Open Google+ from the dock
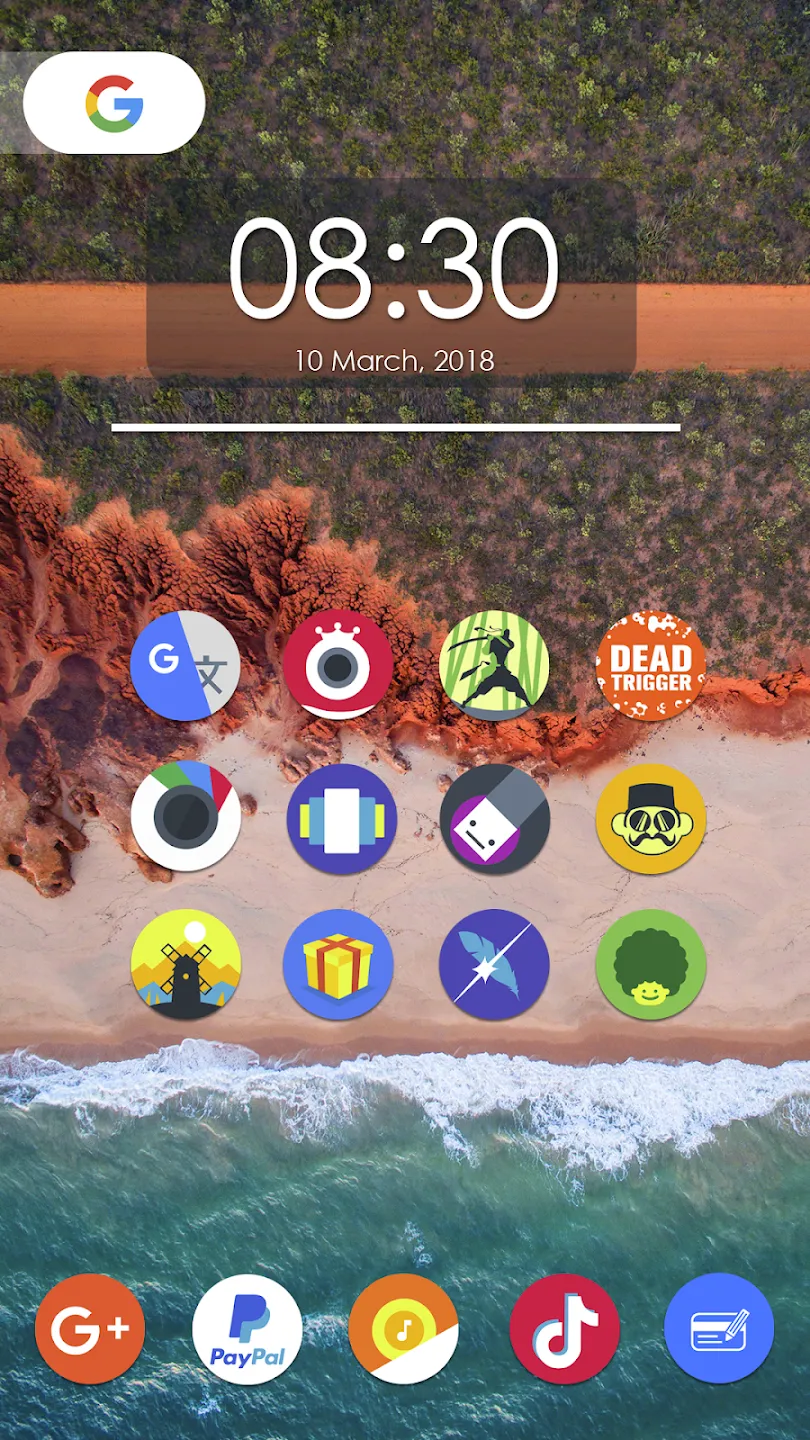This screenshot has height=1440, width=810. pyautogui.click(x=90, y=1329)
